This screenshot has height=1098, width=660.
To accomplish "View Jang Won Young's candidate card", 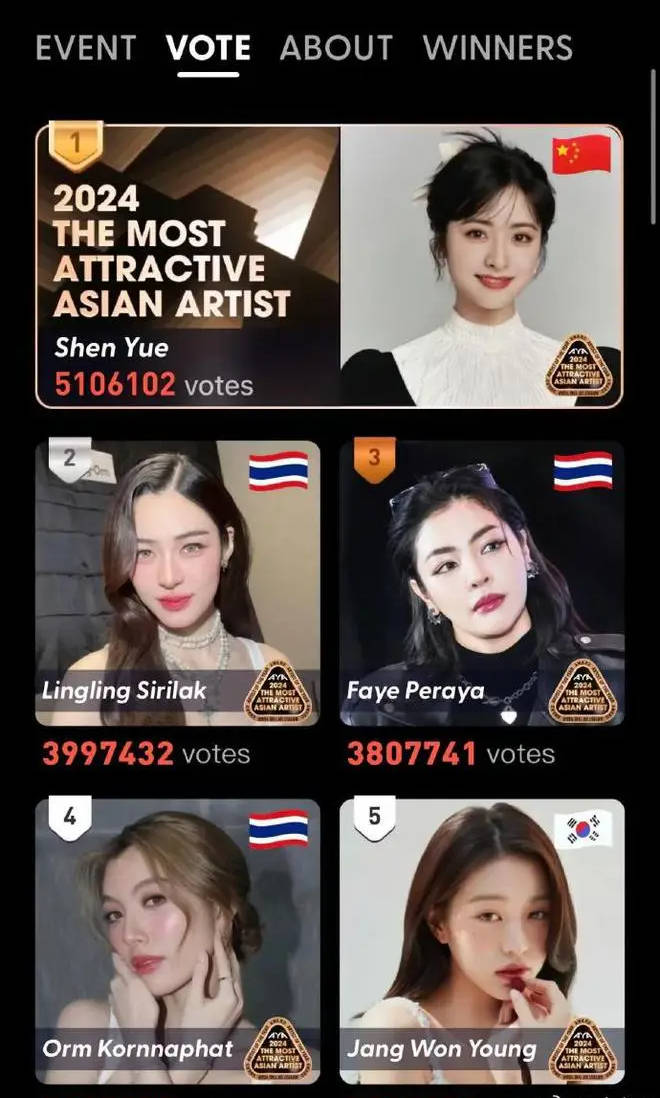I will 481,940.
